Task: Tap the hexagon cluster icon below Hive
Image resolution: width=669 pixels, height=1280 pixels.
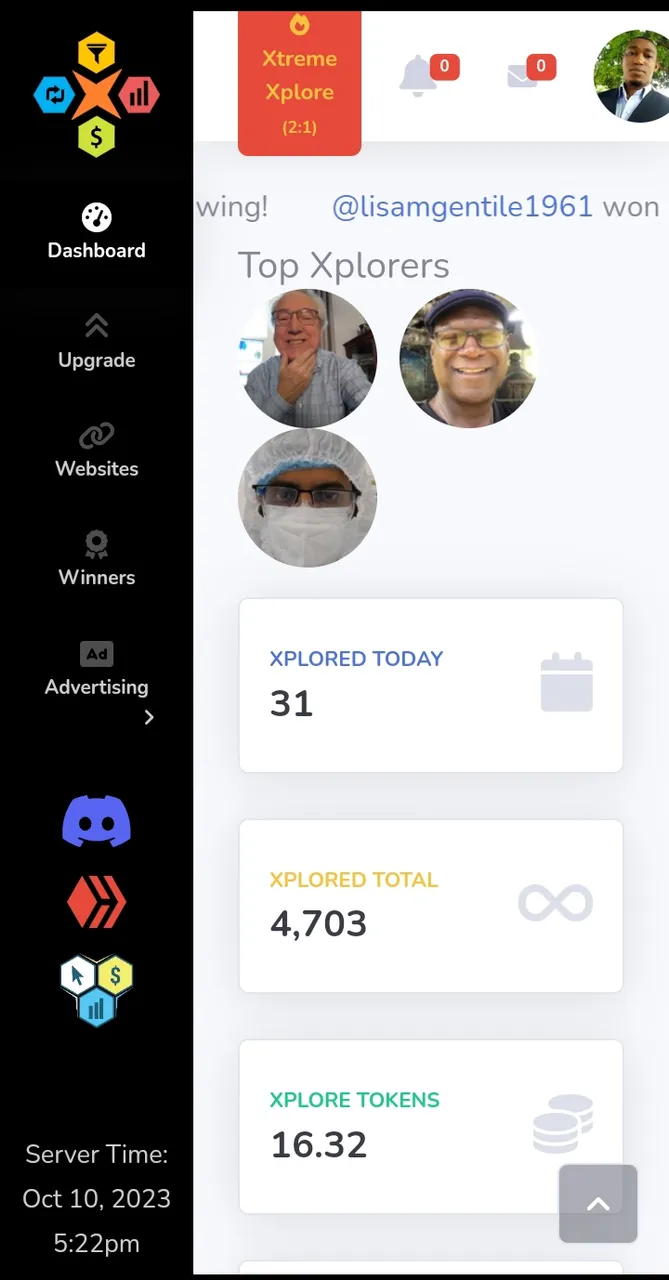Action: 97,990
